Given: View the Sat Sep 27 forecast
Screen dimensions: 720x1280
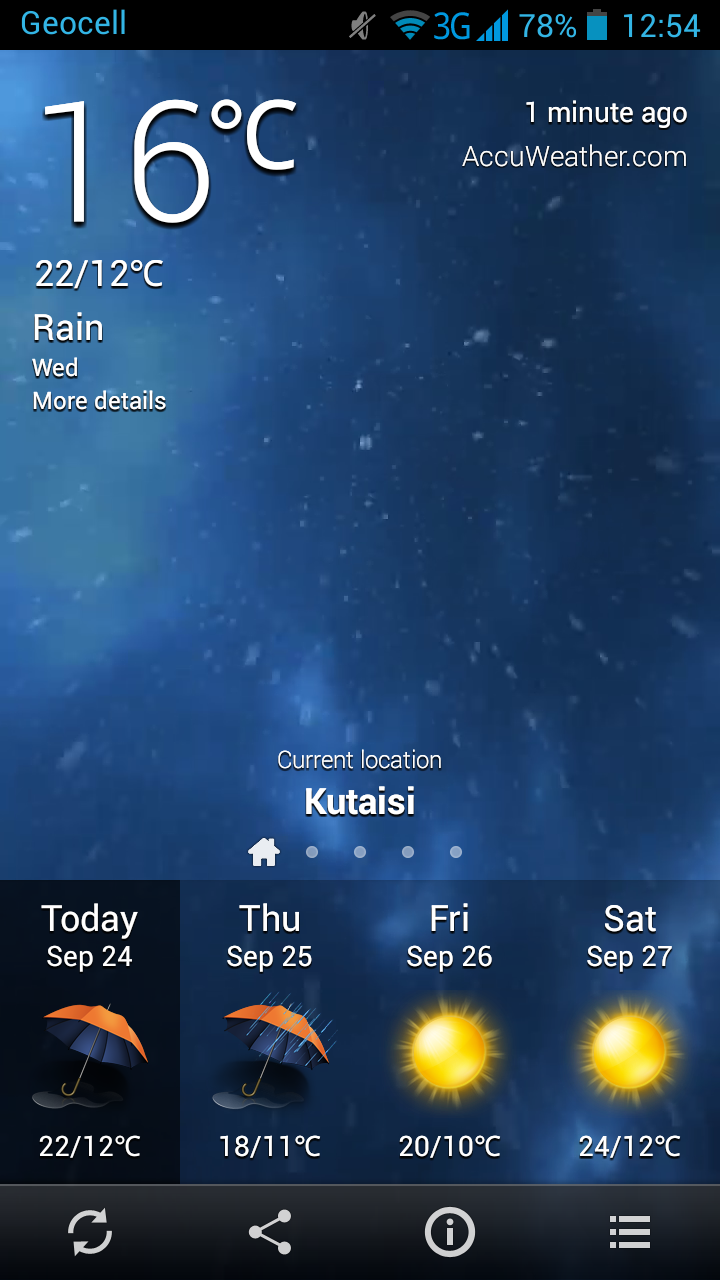Looking at the screenshot, I should pyautogui.click(x=630, y=1030).
